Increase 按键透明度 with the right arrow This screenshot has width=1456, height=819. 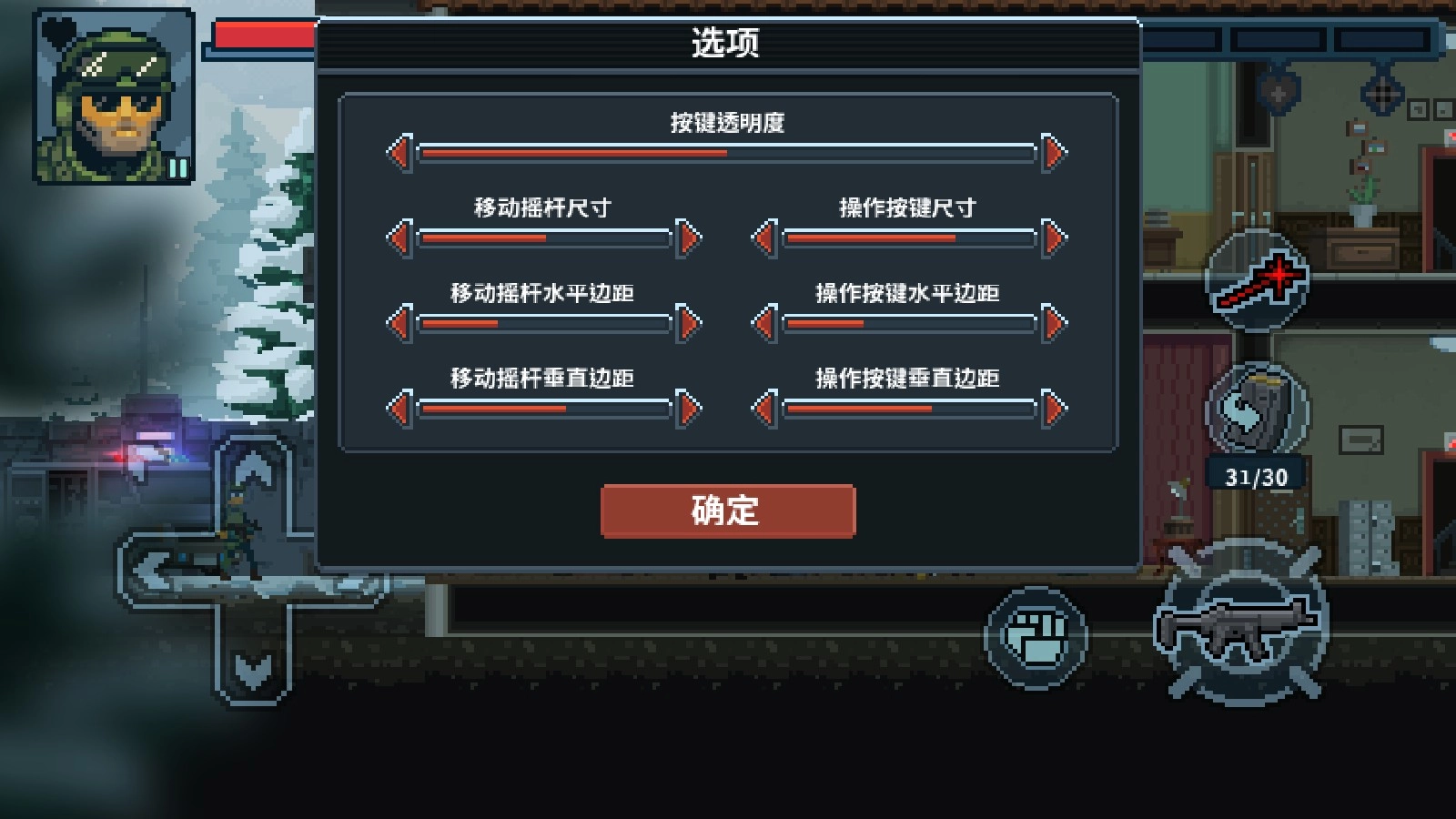(x=1054, y=153)
